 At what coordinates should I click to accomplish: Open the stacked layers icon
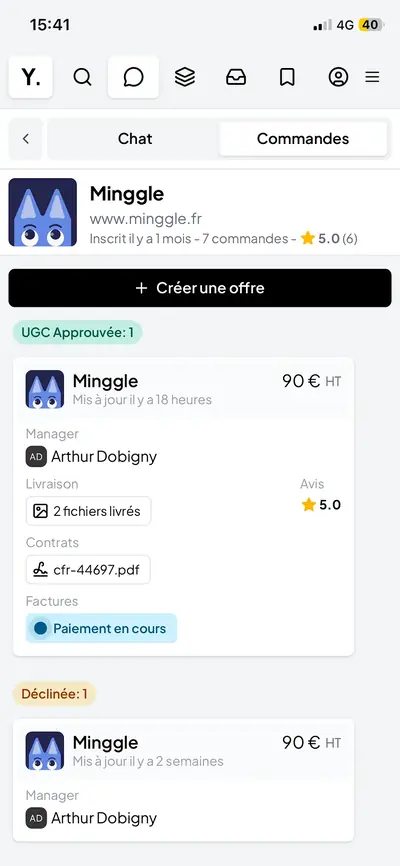pyautogui.click(x=185, y=77)
